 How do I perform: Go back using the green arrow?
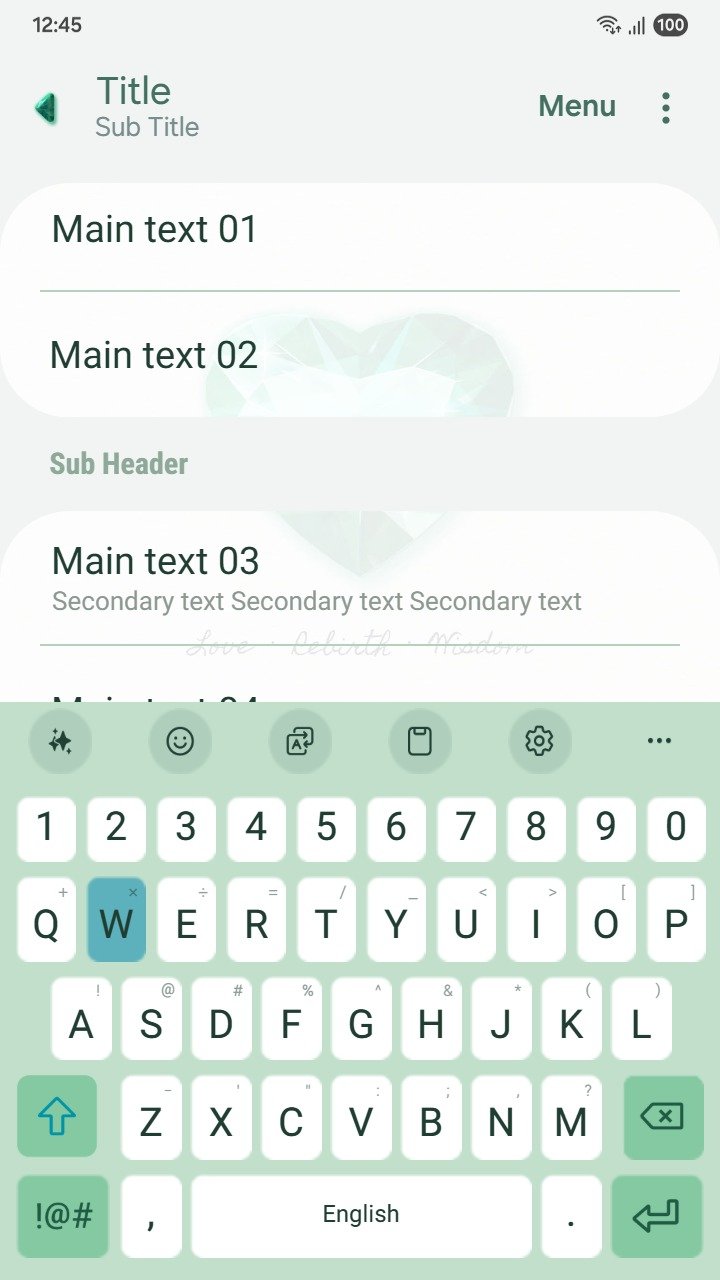coord(46,108)
